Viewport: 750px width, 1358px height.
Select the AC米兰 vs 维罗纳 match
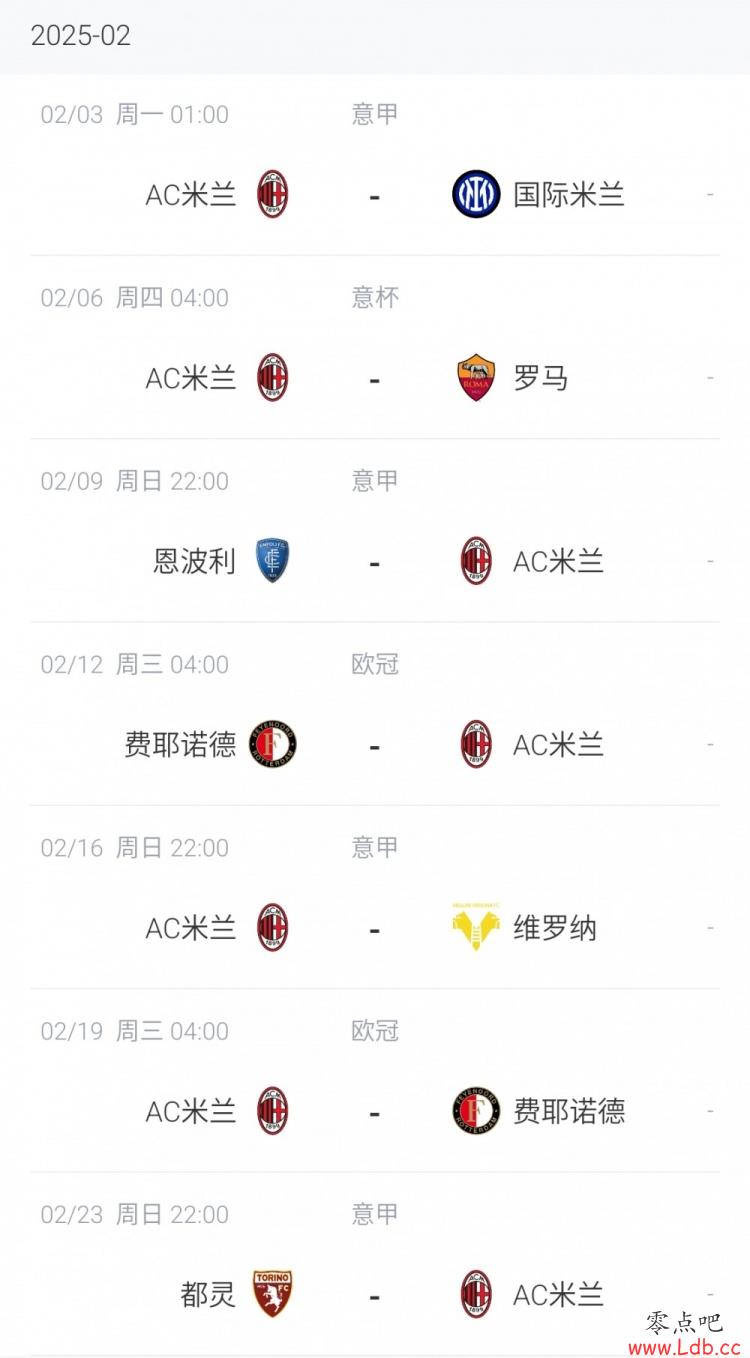pyautogui.click(x=375, y=897)
